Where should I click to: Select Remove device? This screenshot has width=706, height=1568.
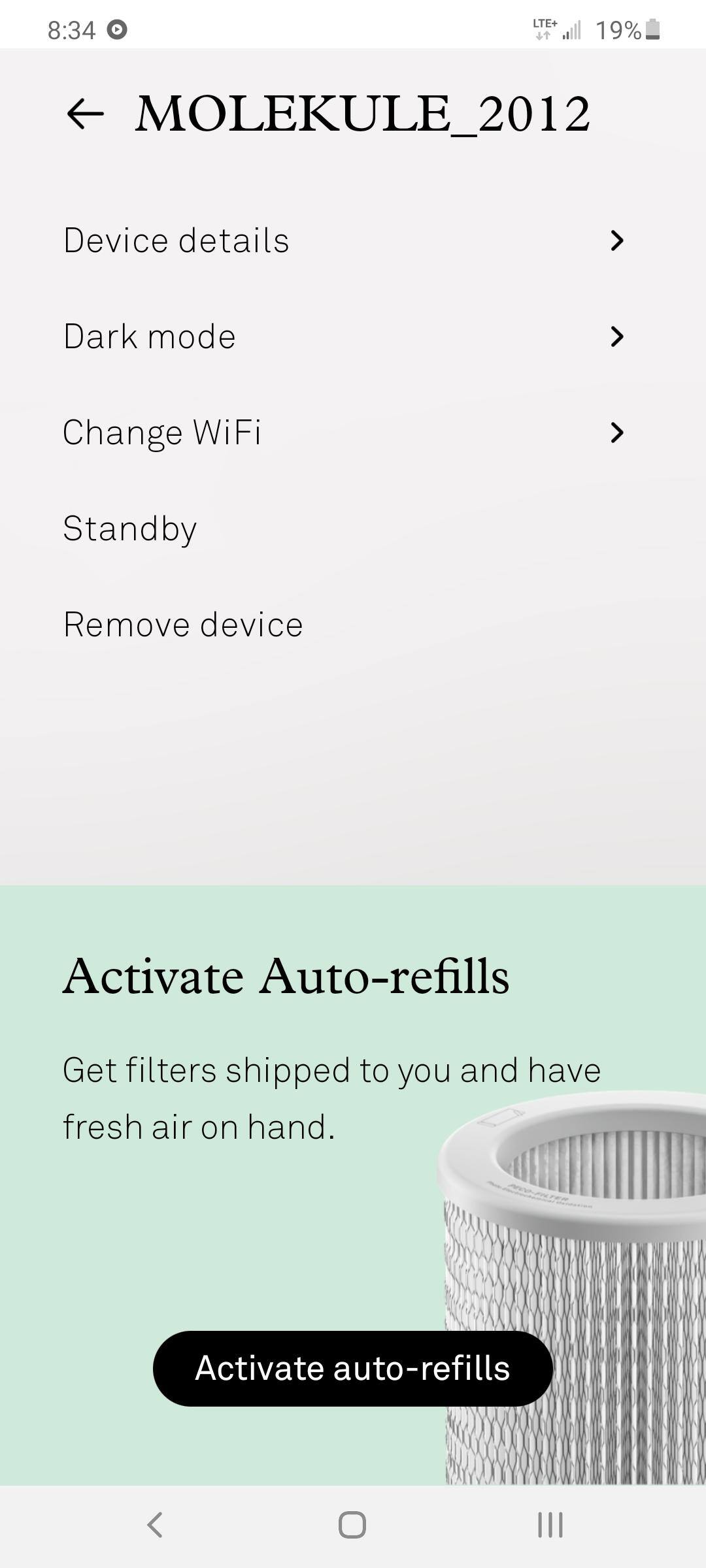[x=183, y=625]
